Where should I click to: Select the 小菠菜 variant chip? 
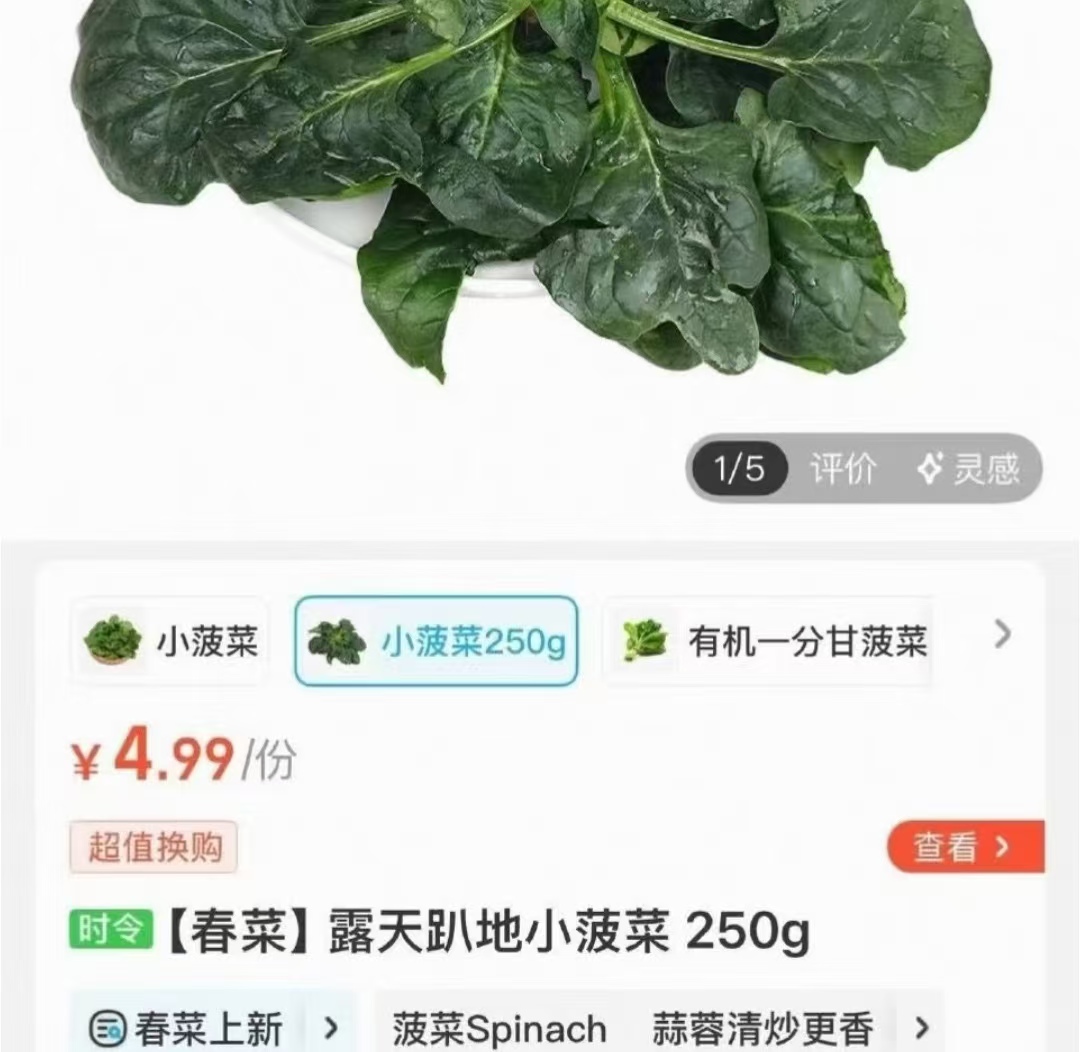click(170, 641)
